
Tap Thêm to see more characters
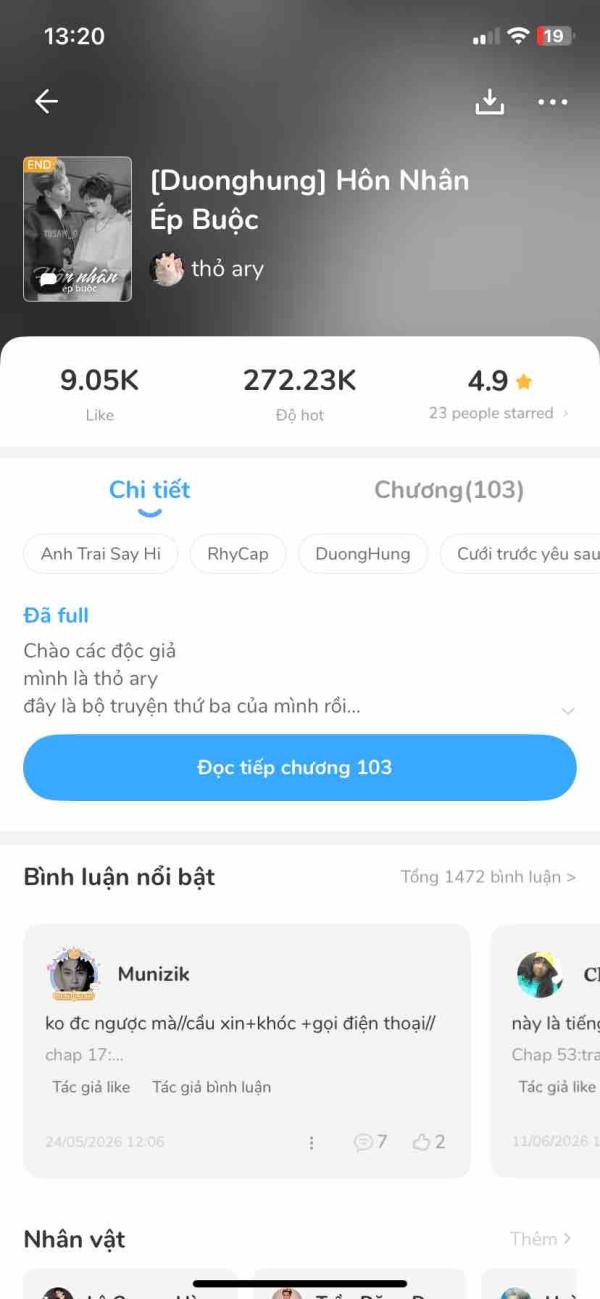[x=541, y=1239]
